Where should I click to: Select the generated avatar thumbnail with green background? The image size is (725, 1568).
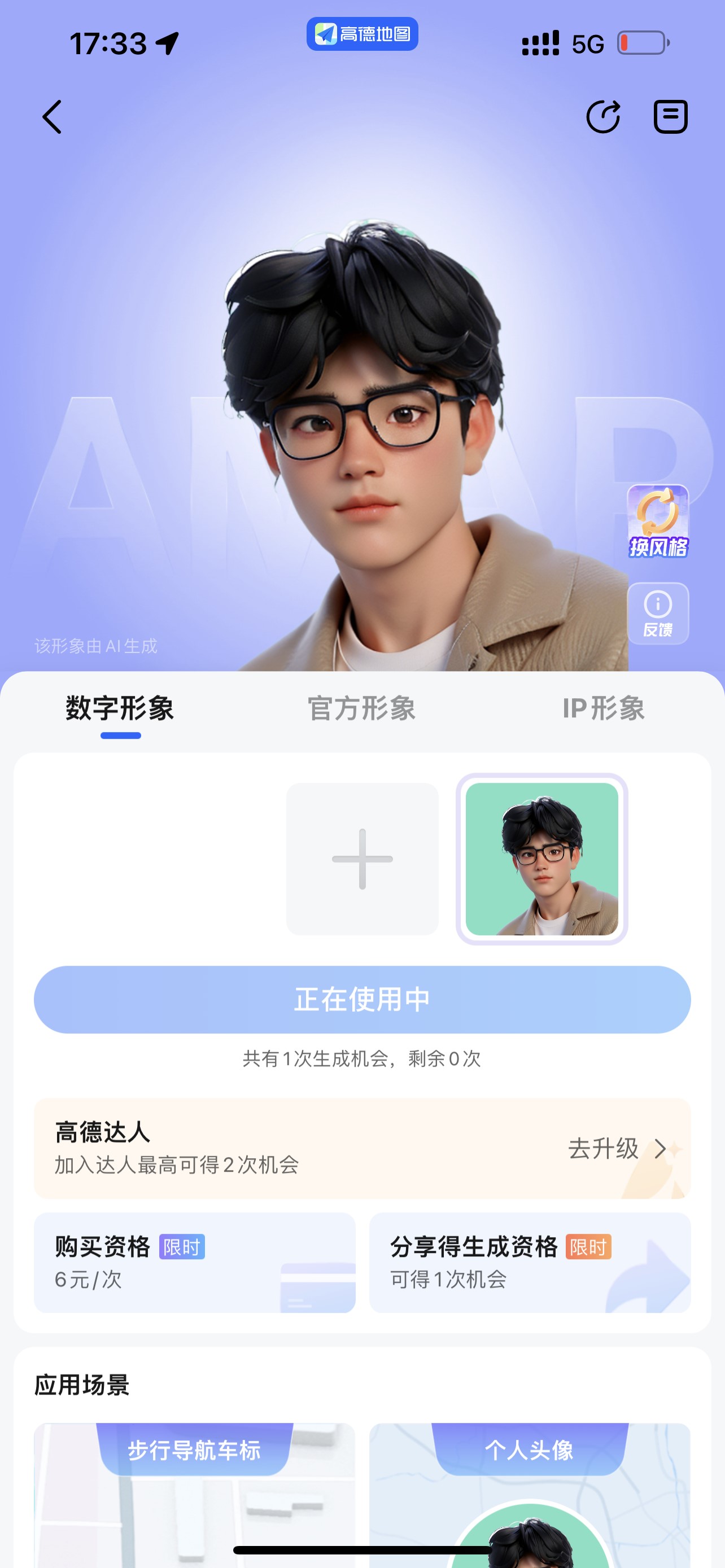541,859
